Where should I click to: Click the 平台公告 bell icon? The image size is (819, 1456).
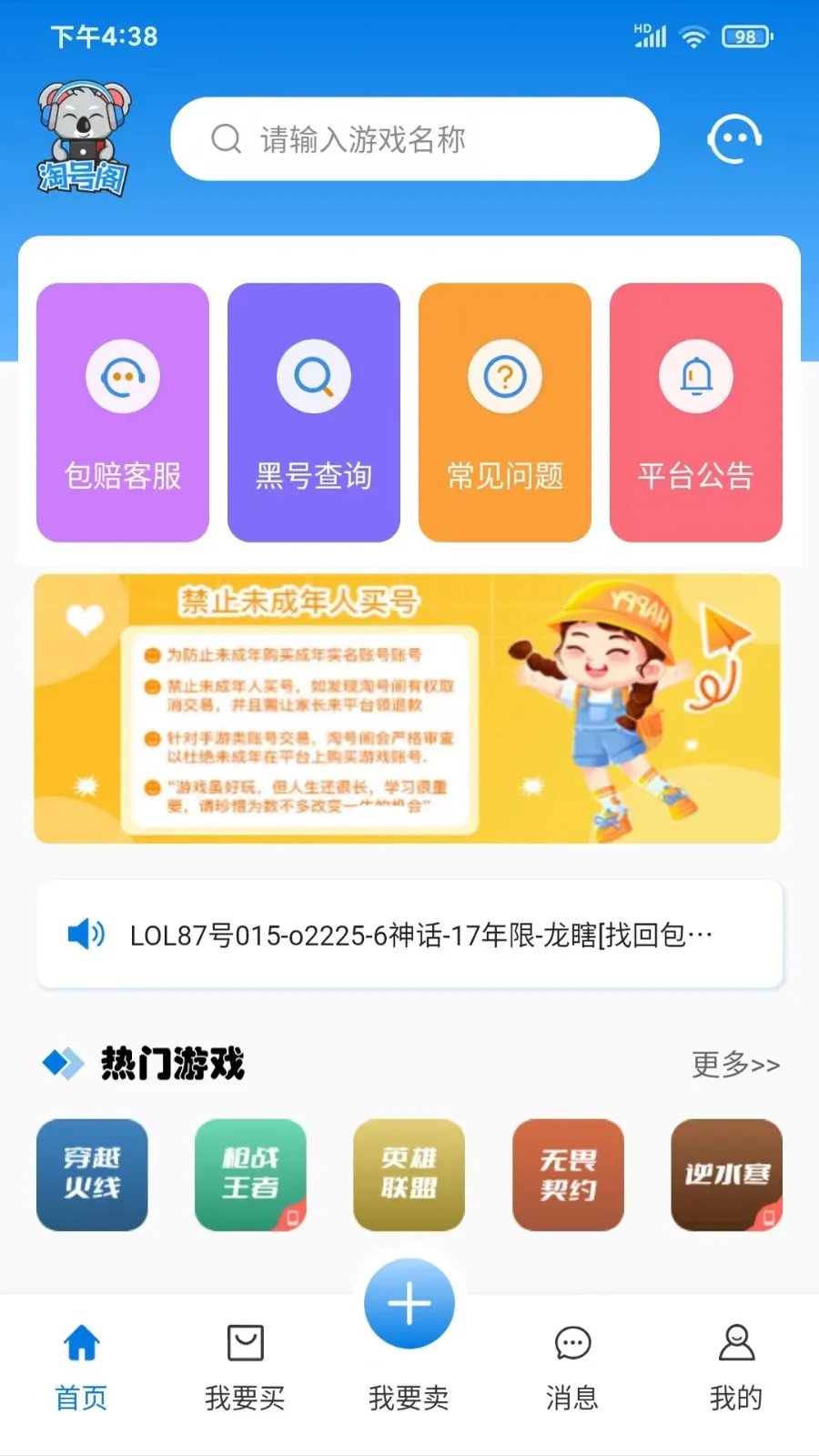[x=695, y=376]
